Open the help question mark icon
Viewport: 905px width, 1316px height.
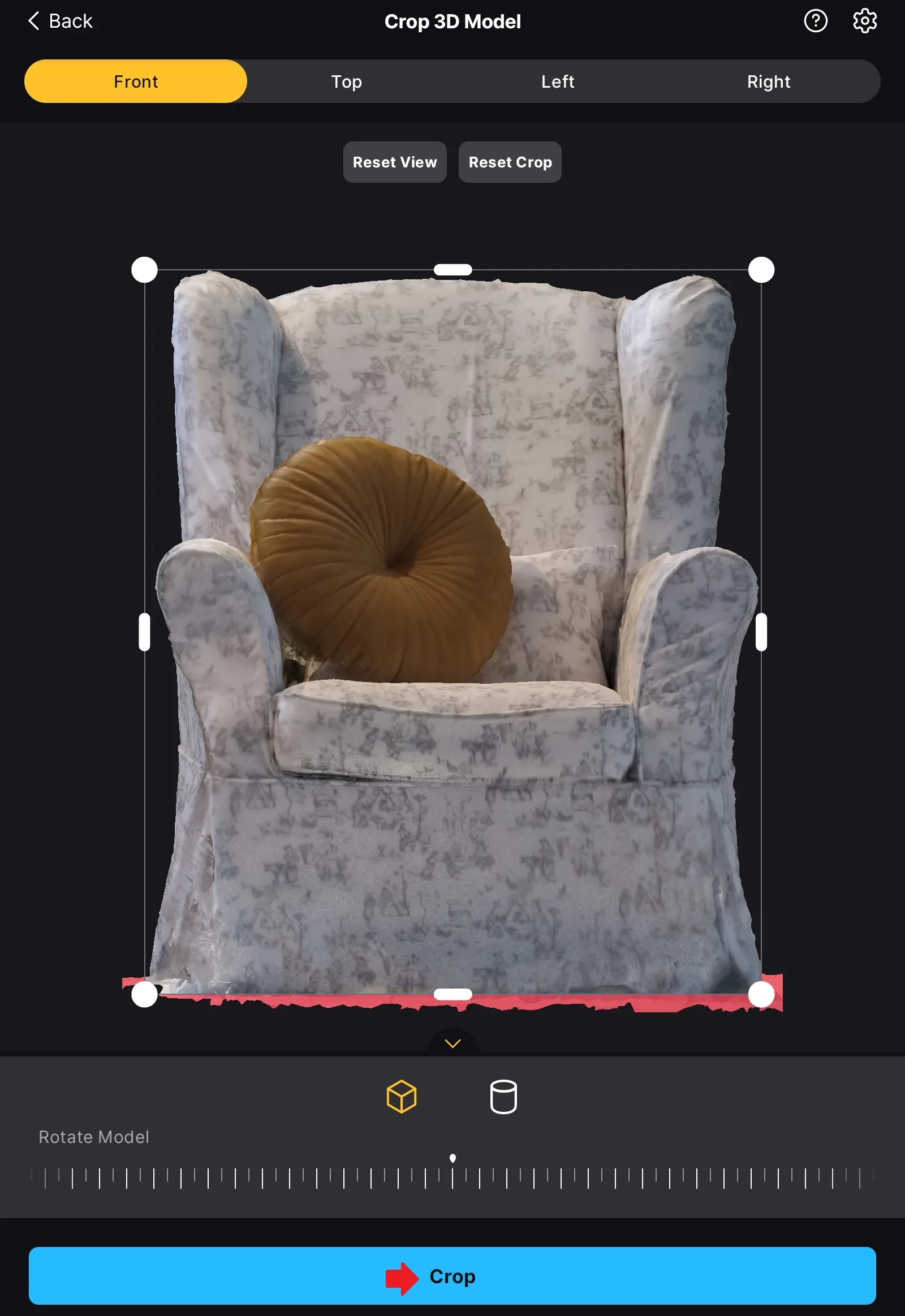point(816,21)
